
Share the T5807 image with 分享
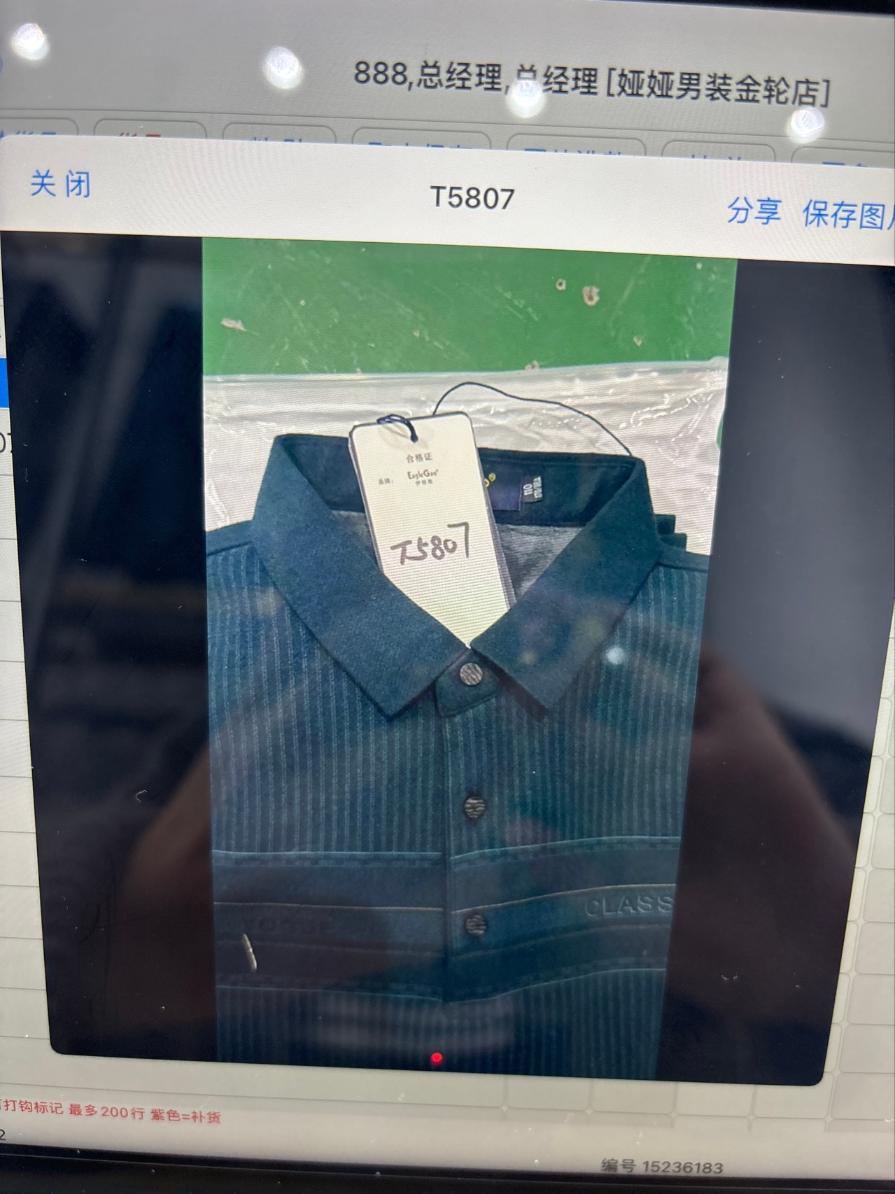coord(754,210)
